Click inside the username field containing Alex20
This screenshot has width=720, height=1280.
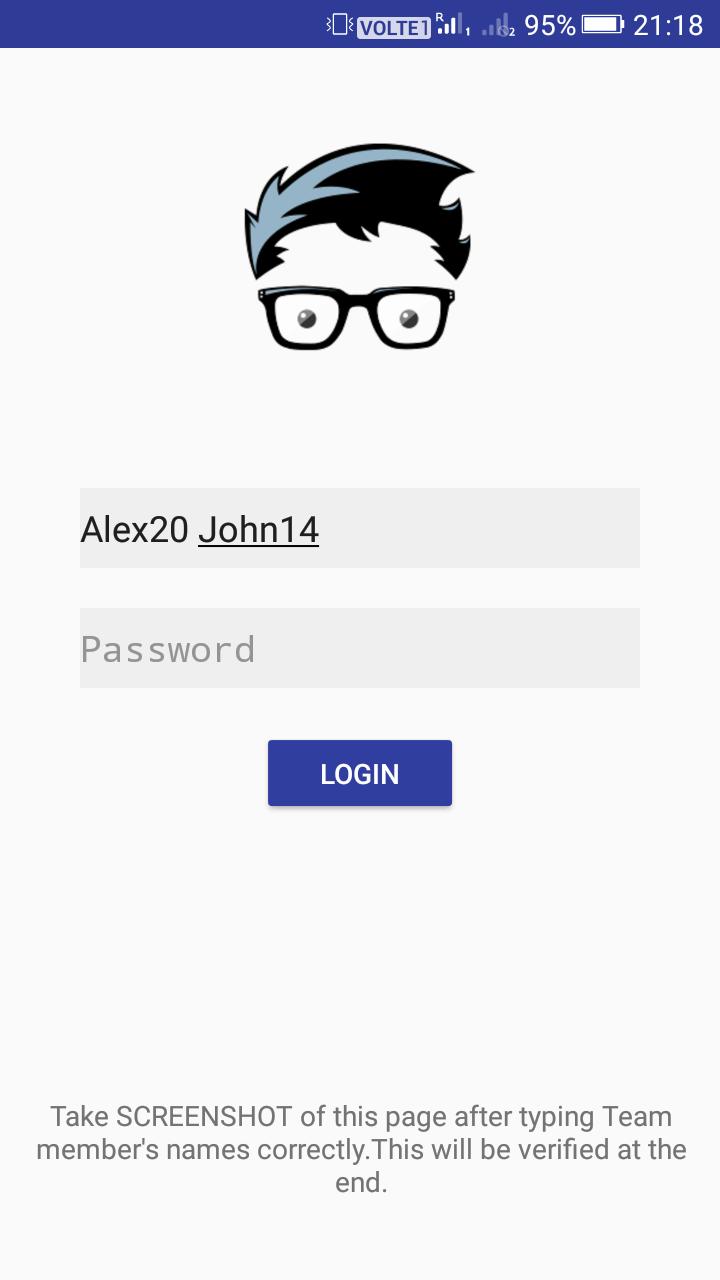click(360, 528)
